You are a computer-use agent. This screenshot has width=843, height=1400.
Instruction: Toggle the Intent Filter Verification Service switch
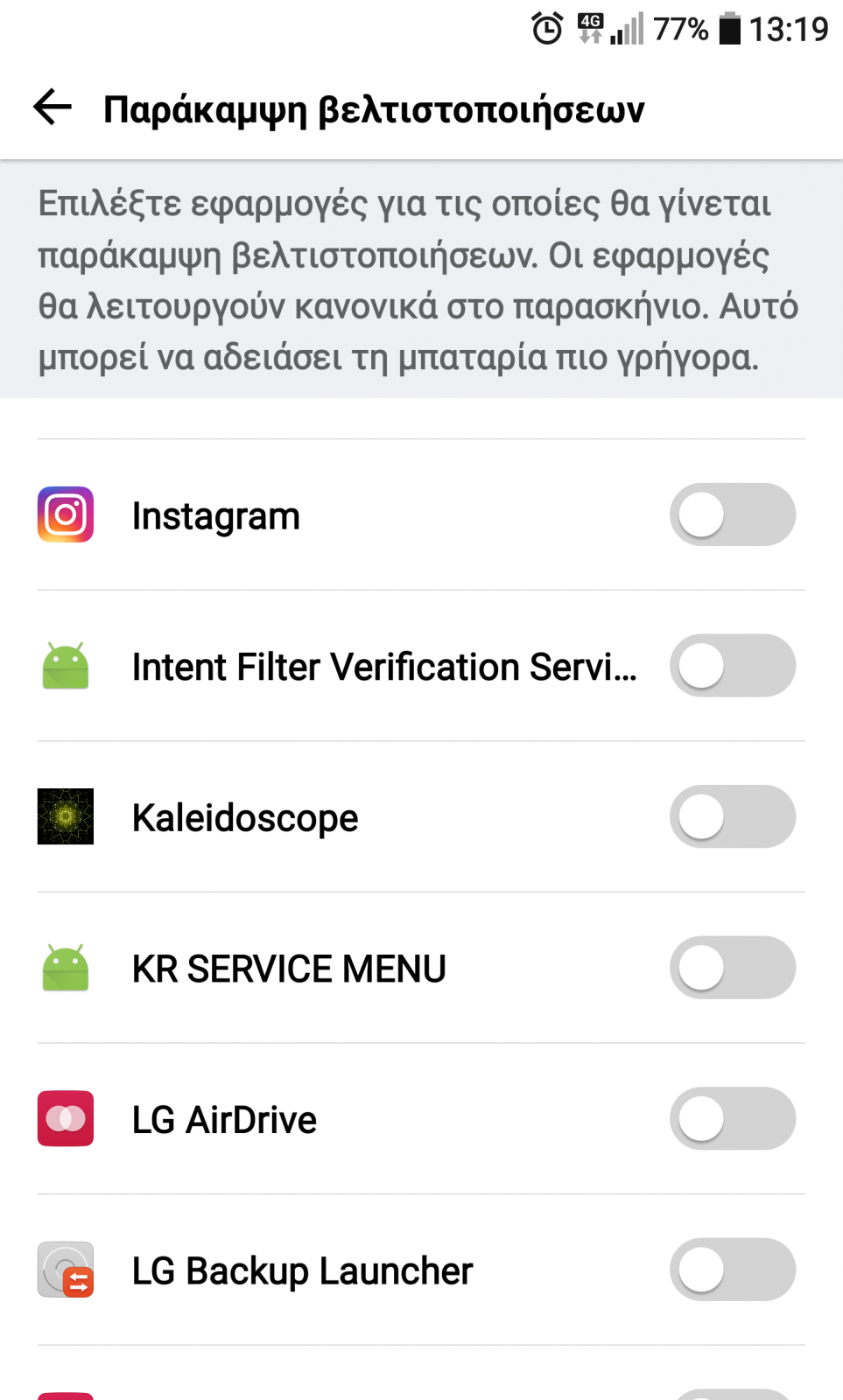(733, 666)
